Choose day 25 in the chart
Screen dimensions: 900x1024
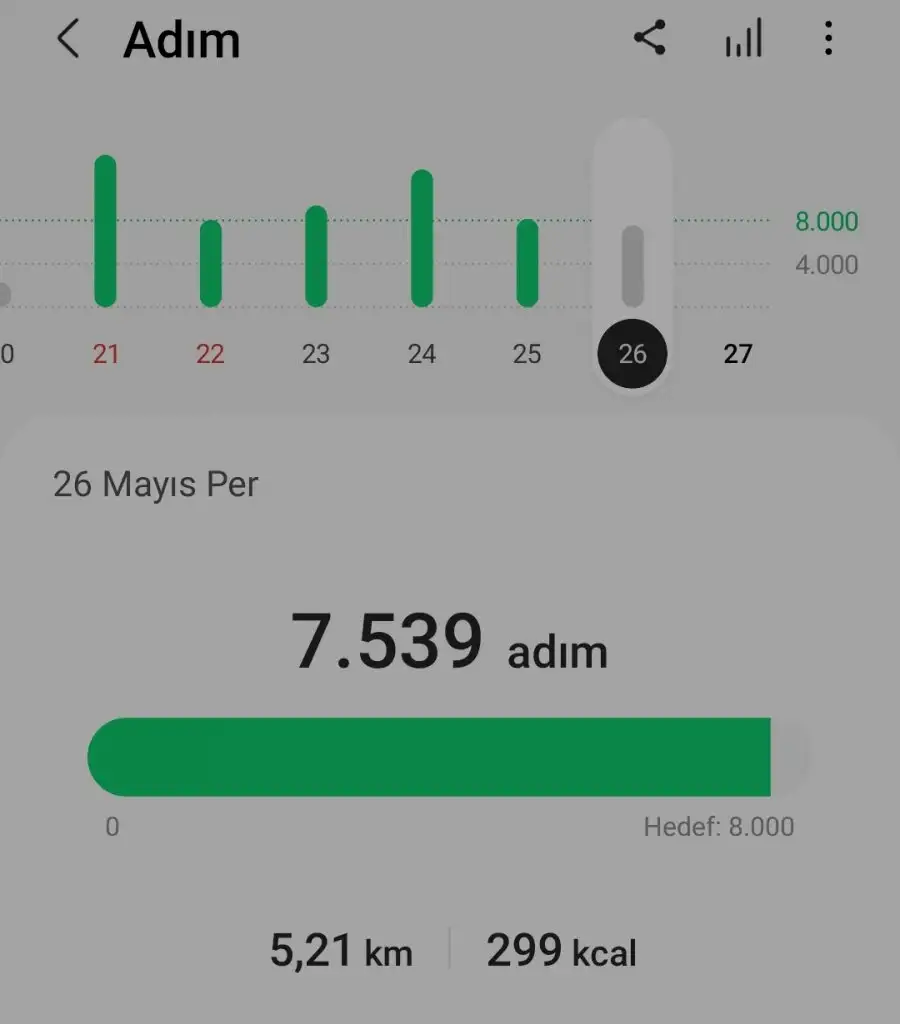tap(527, 354)
